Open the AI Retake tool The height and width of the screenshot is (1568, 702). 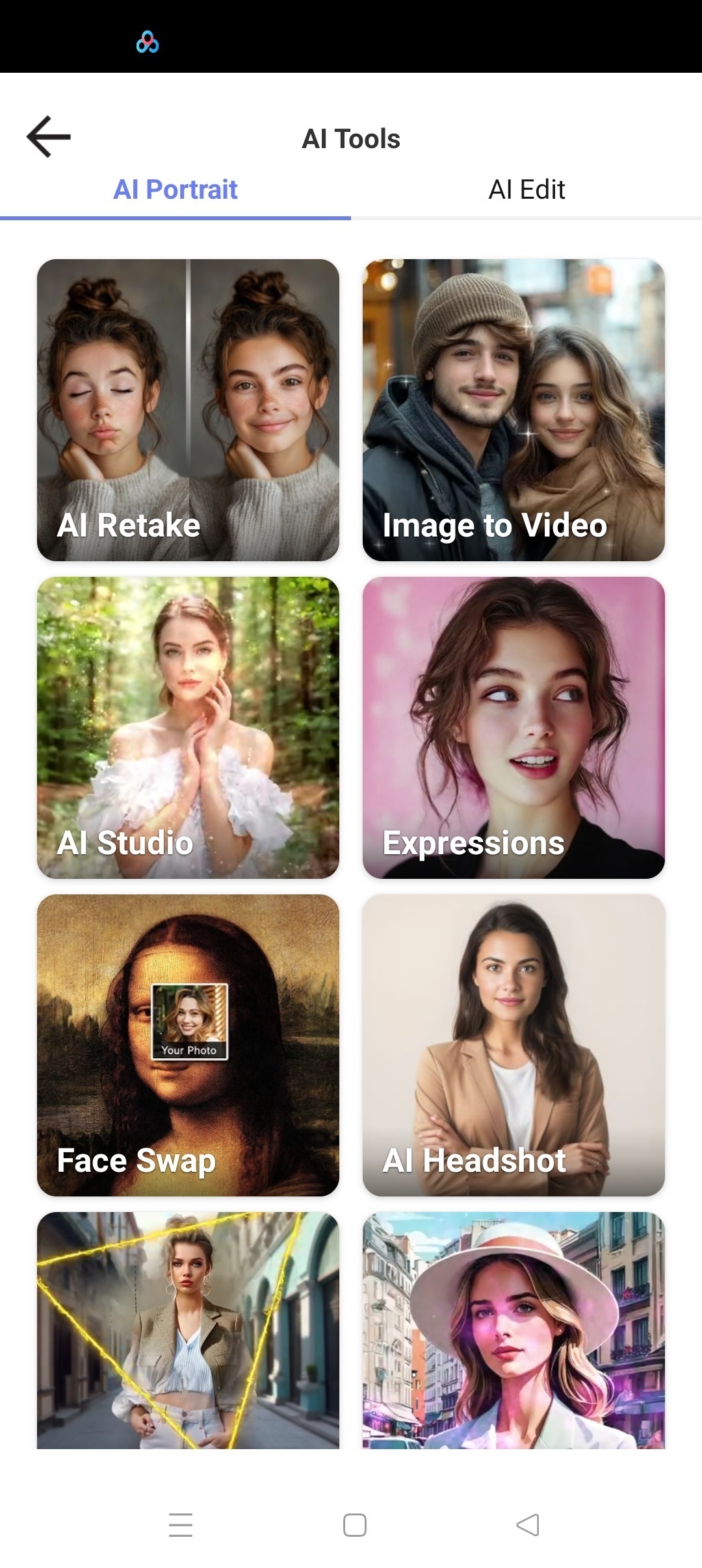188,410
